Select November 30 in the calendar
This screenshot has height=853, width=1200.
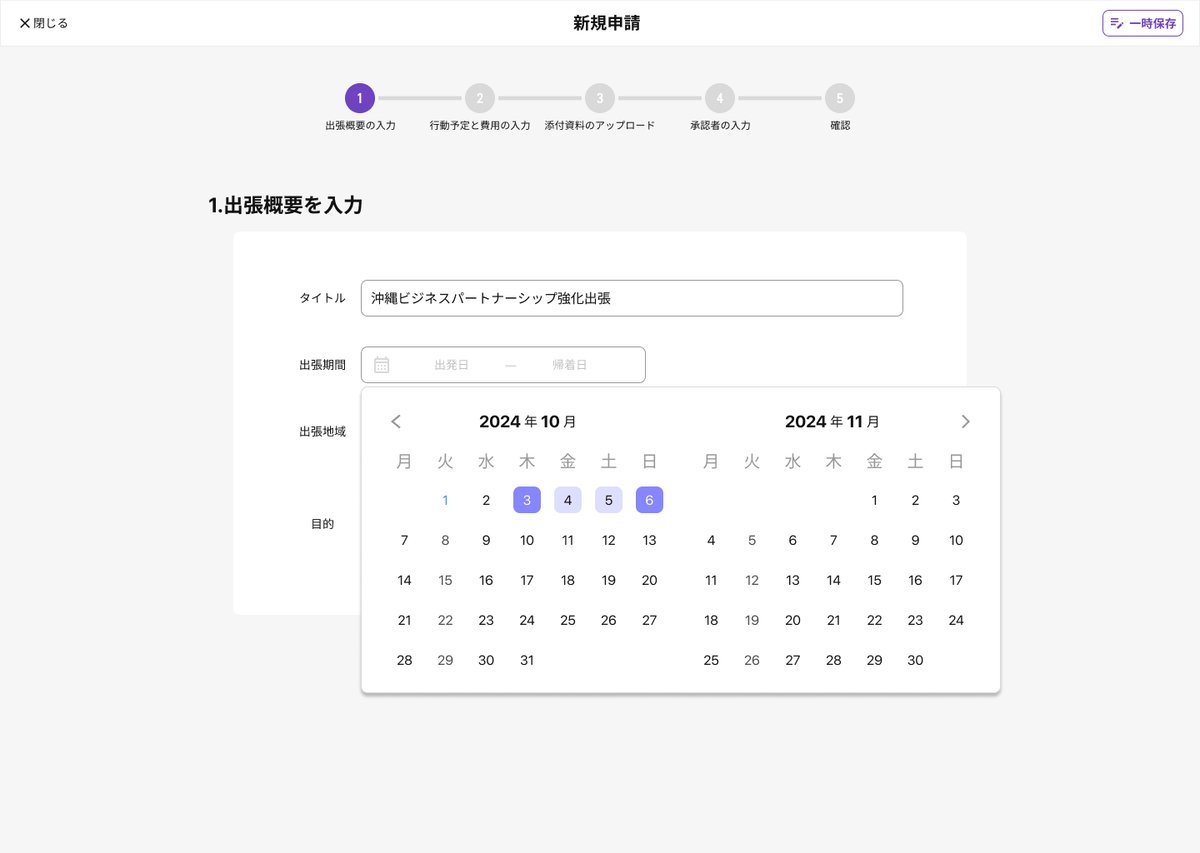(x=915, y=660)
